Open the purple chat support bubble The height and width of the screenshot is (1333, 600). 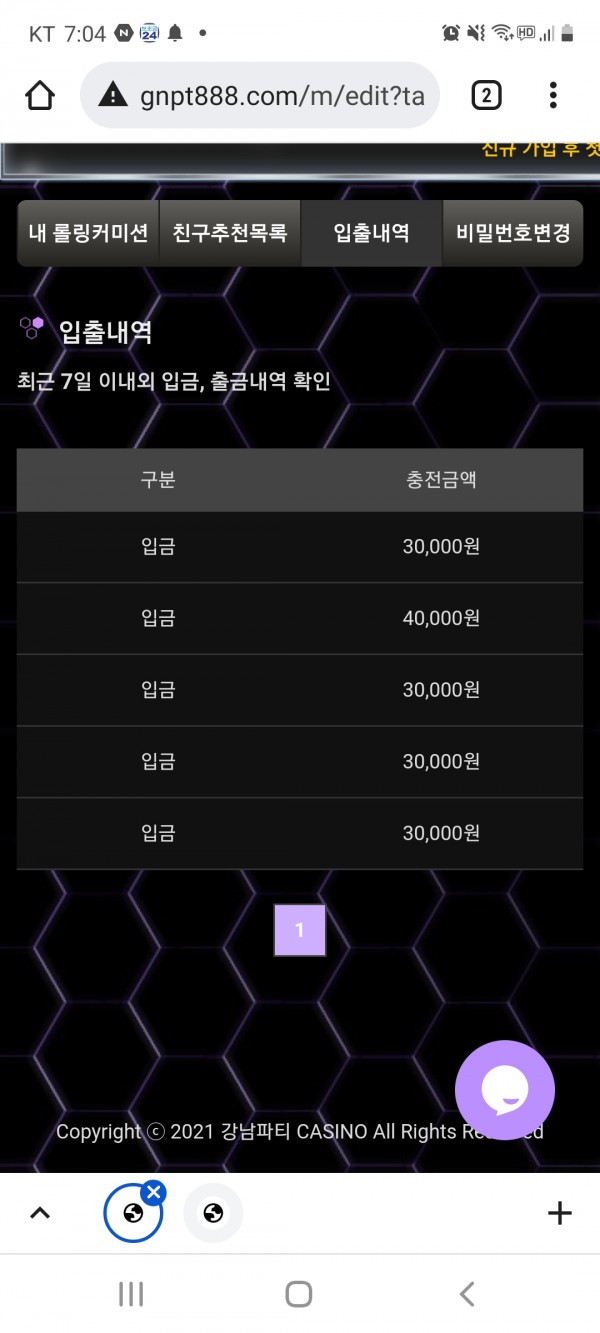[505, 1090]
